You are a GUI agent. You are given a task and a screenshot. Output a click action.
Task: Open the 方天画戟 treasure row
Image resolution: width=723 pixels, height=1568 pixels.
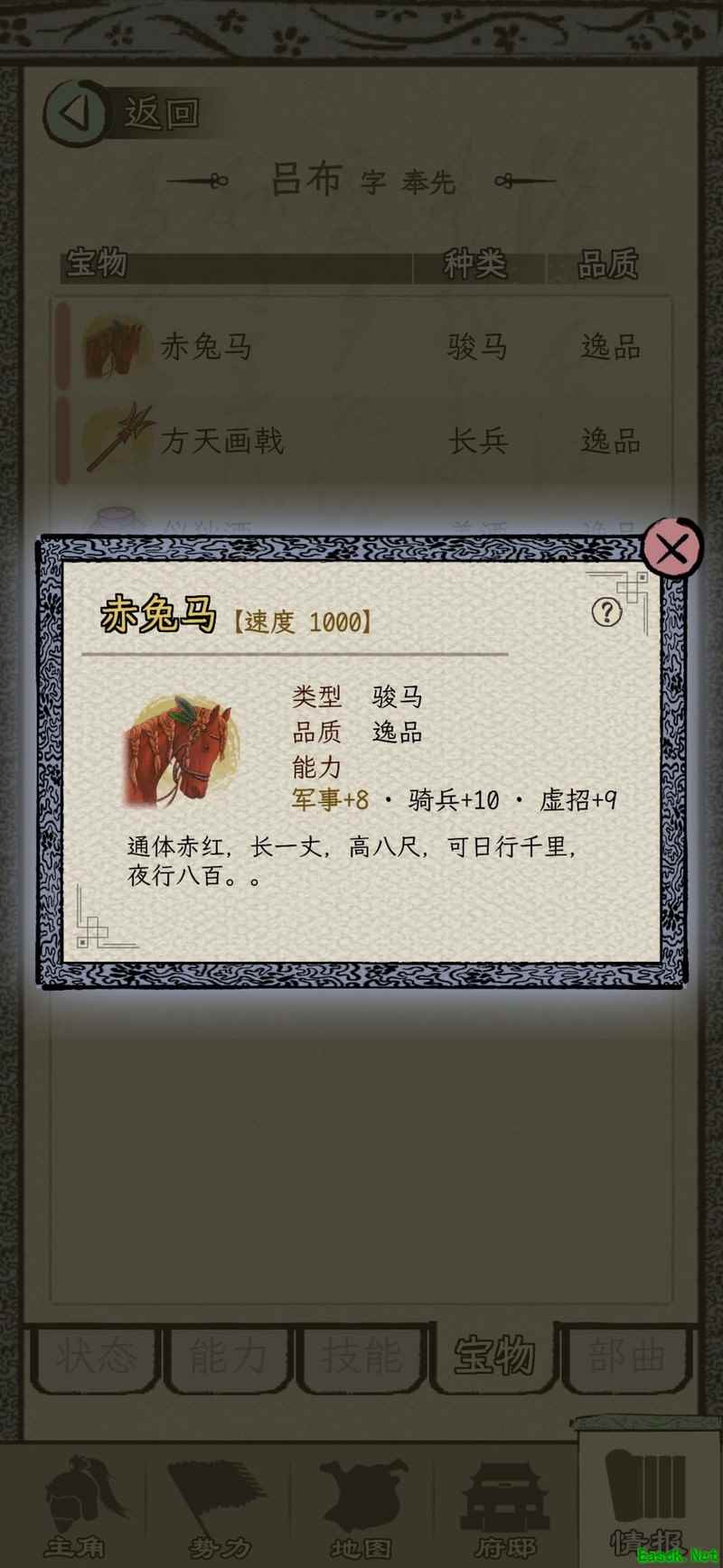[x=361, y=441]
